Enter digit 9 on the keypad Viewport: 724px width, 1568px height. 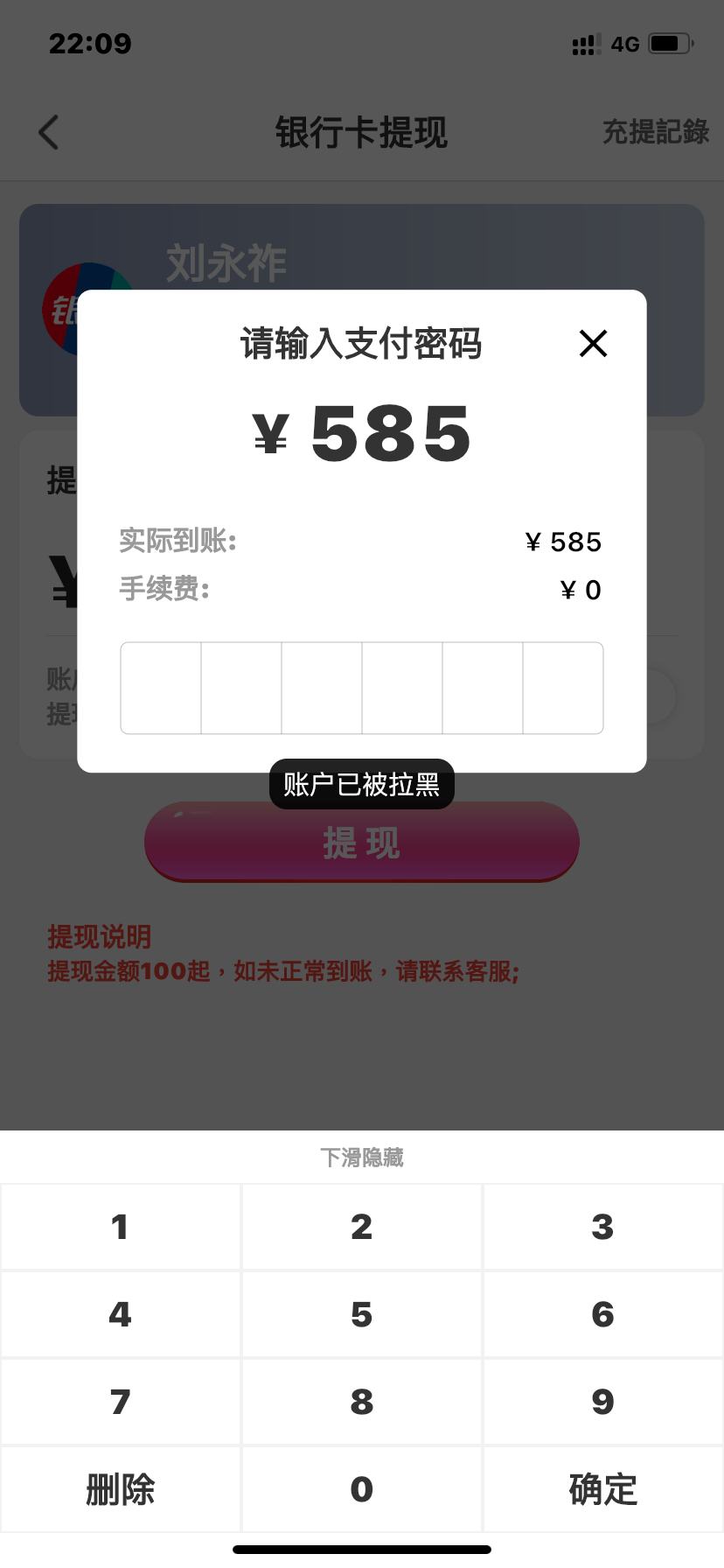coord(602,1402)
